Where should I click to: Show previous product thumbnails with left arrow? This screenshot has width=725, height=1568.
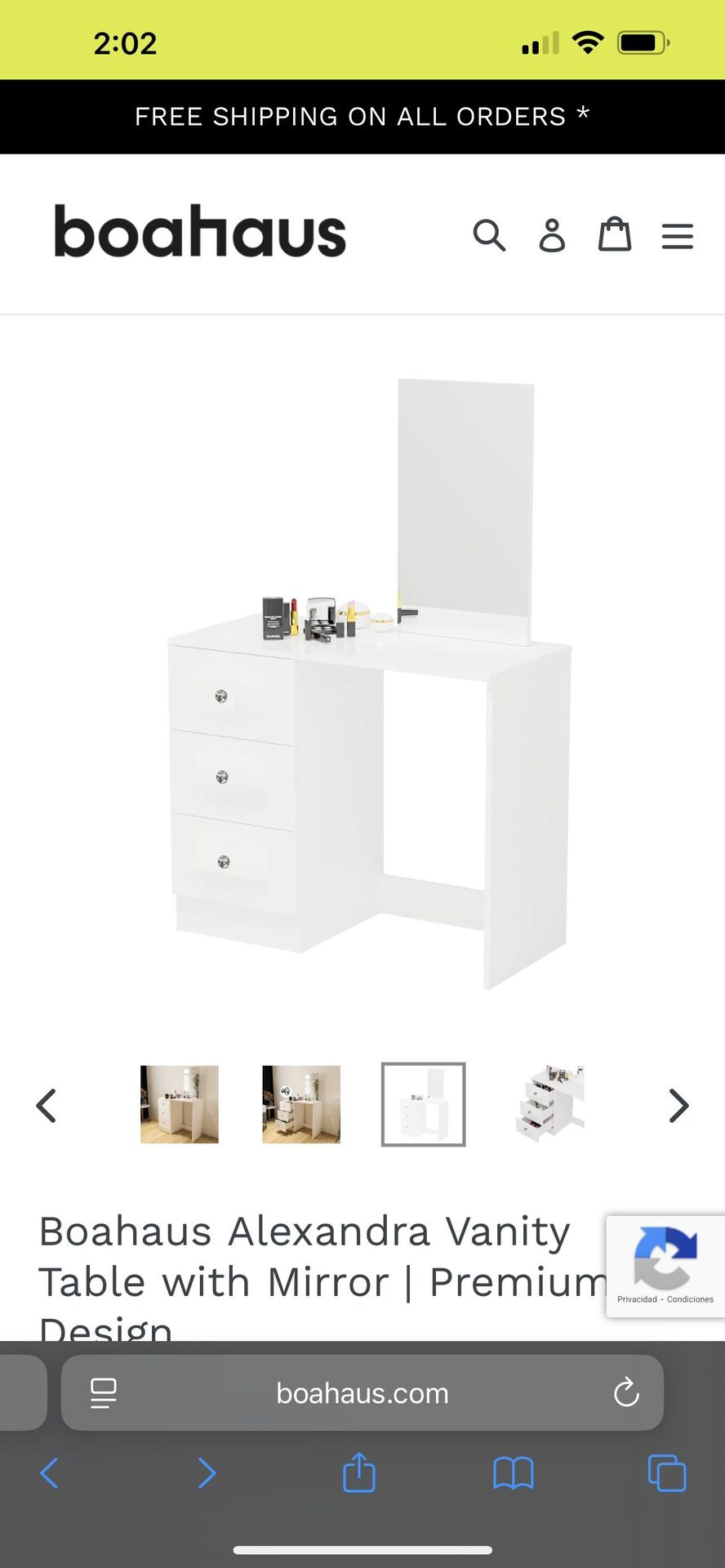pos(47,1106)
